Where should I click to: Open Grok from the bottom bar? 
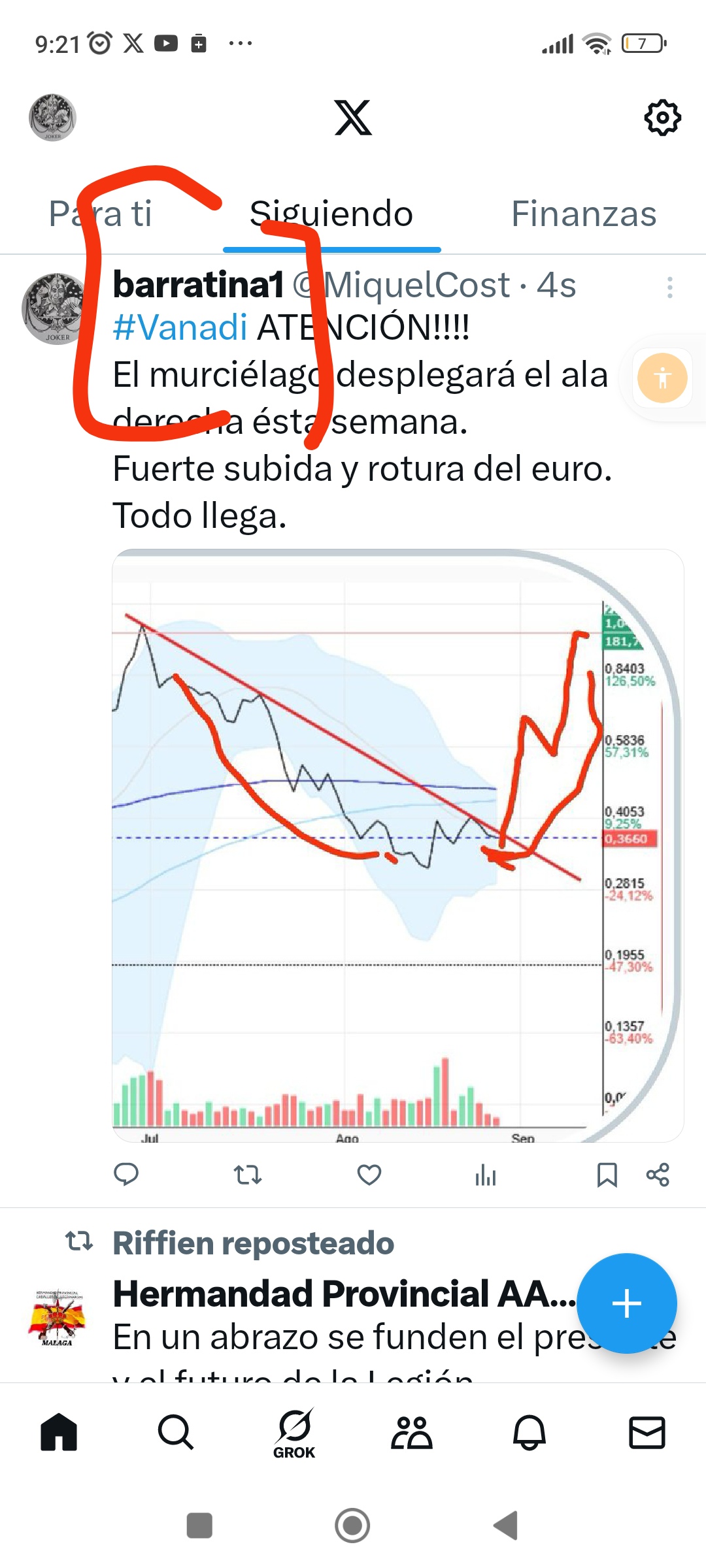tap(294, 1433)
